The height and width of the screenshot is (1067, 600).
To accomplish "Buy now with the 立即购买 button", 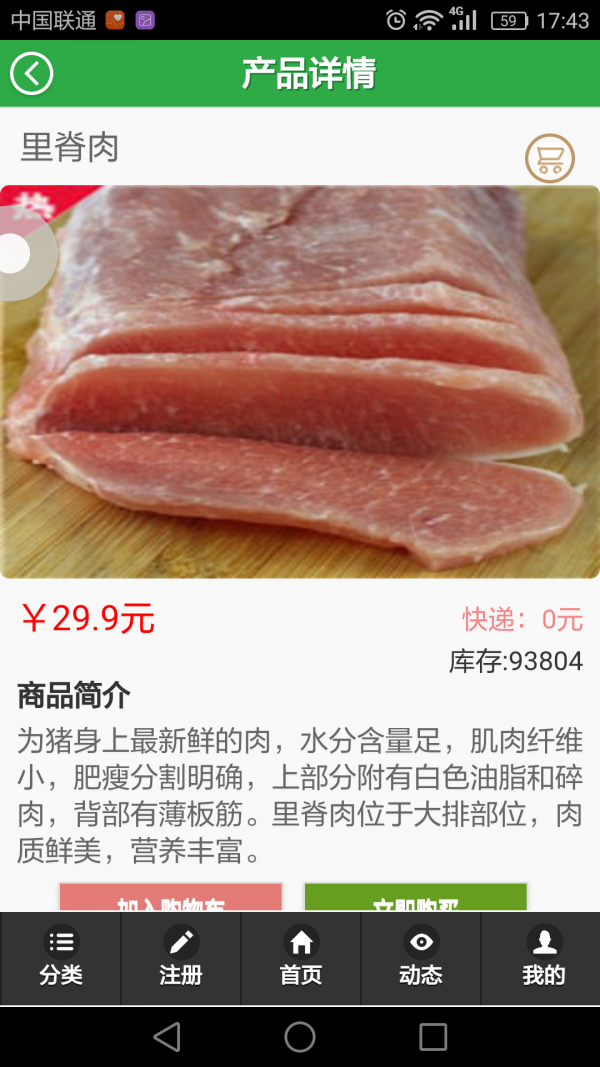I will 415,899.
